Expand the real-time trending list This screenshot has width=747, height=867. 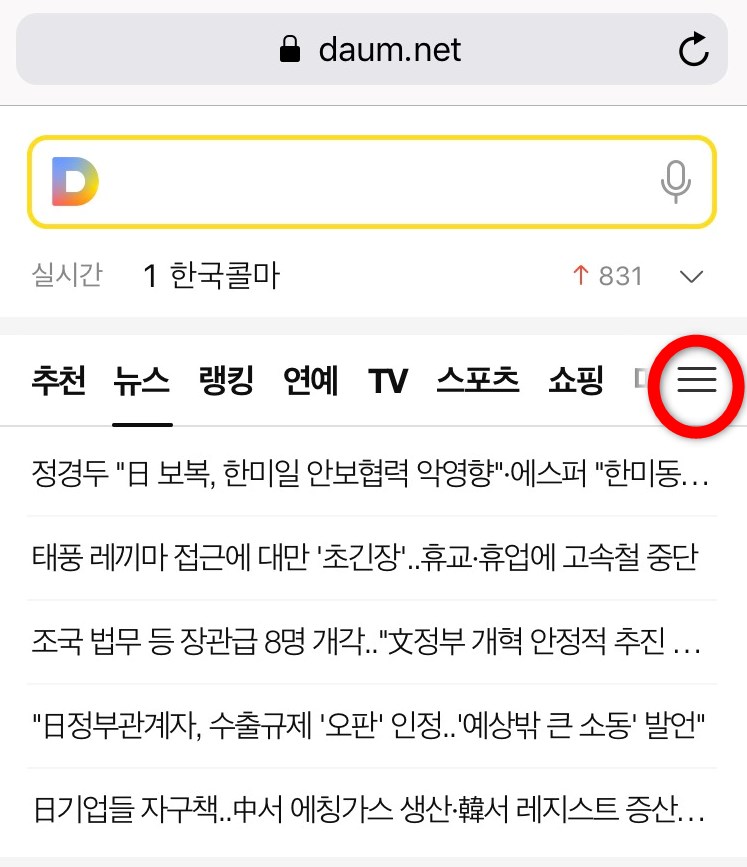691,276
